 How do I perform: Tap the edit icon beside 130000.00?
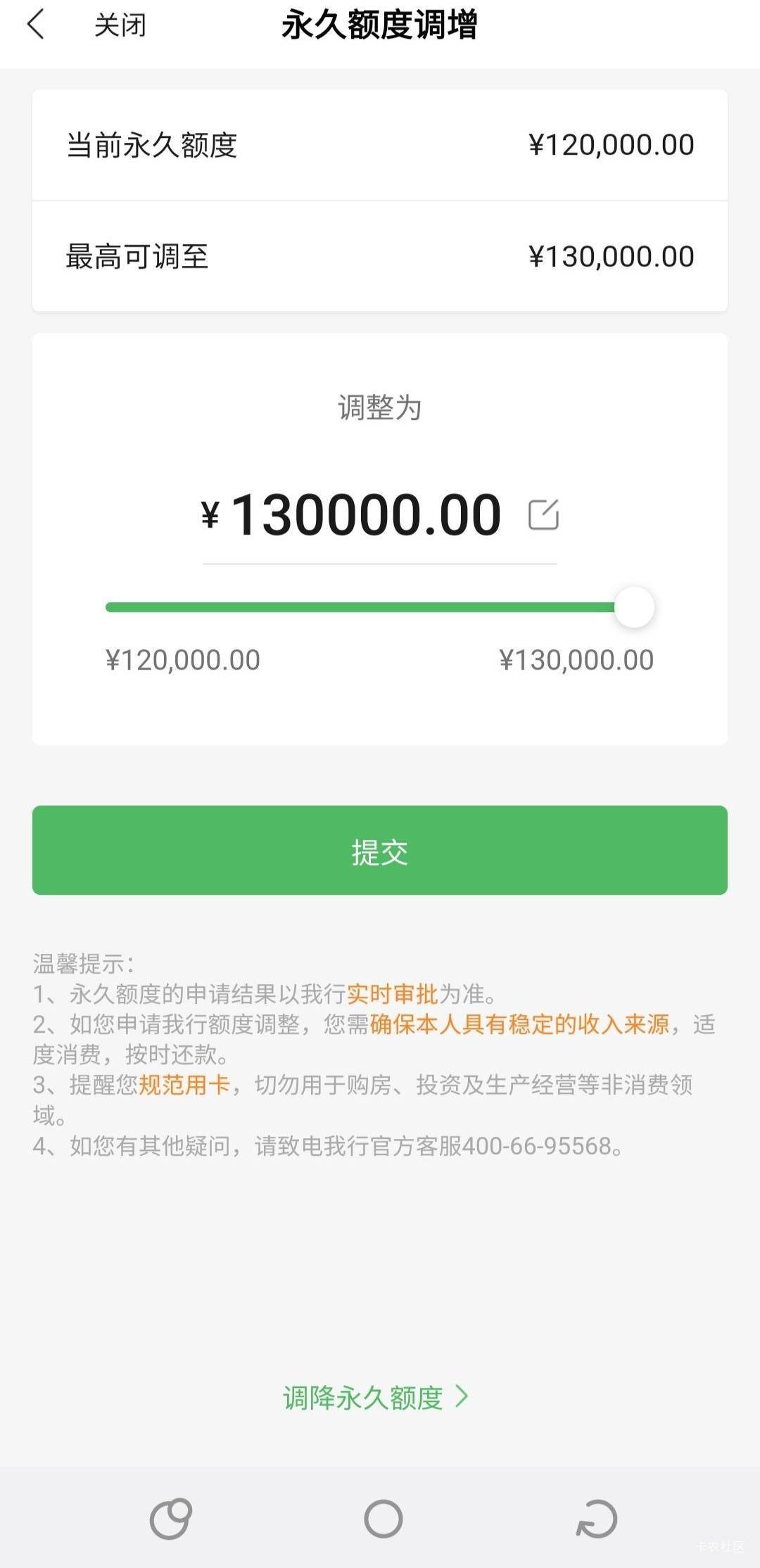click(543, 514)
